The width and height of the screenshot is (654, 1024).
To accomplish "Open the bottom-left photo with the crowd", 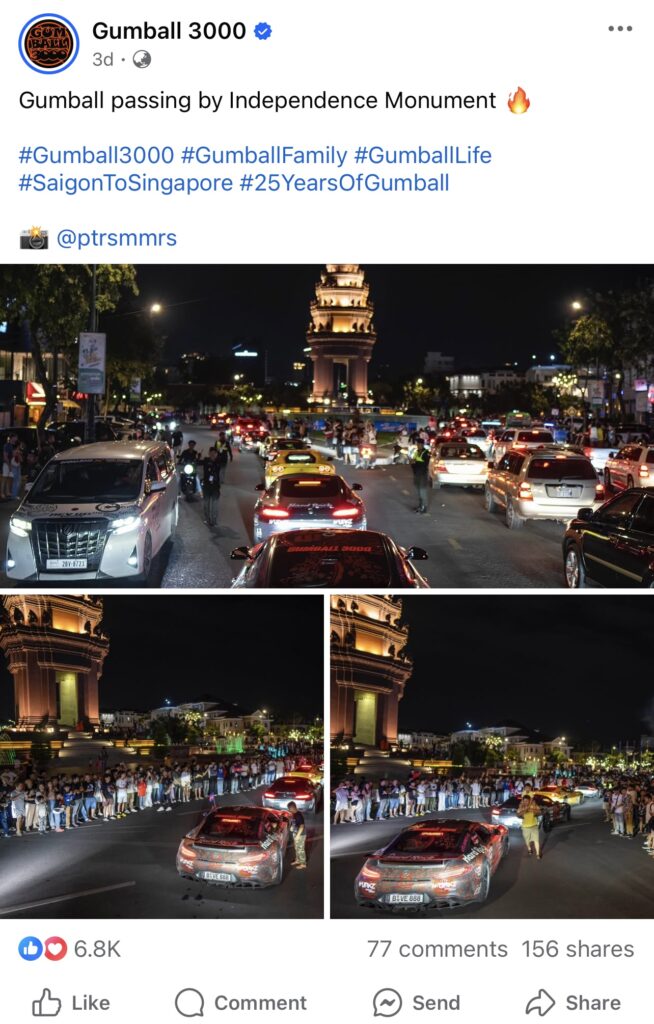I will (161, 756).
